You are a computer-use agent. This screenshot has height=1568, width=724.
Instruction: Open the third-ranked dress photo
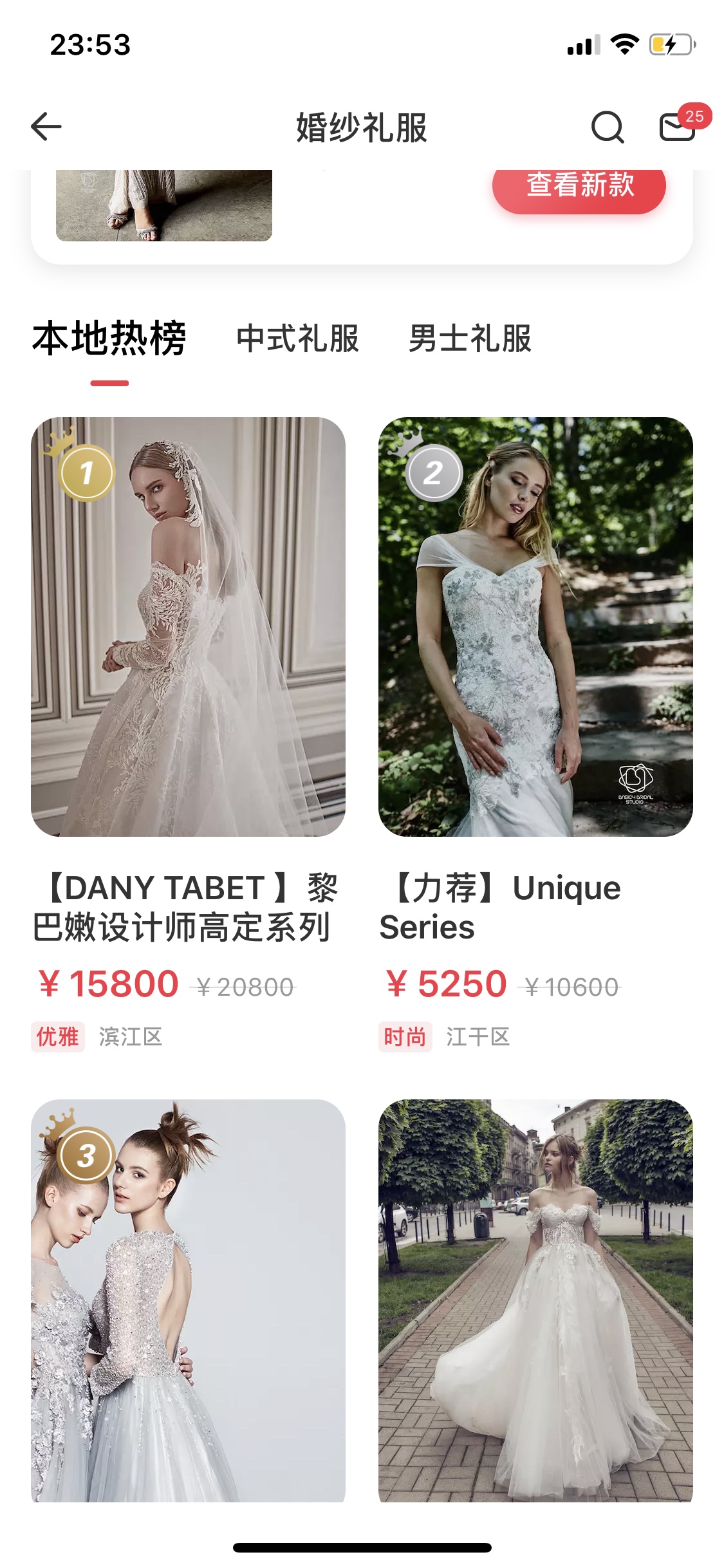click(188, 1300)
